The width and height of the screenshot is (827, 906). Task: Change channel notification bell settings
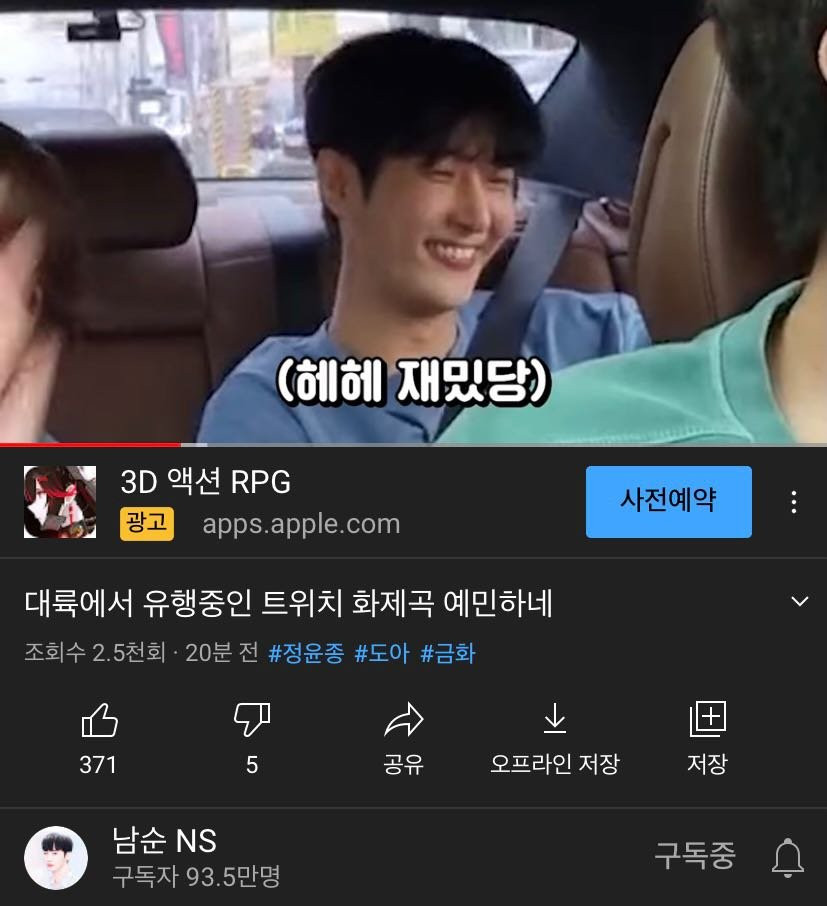coord(788,858)
